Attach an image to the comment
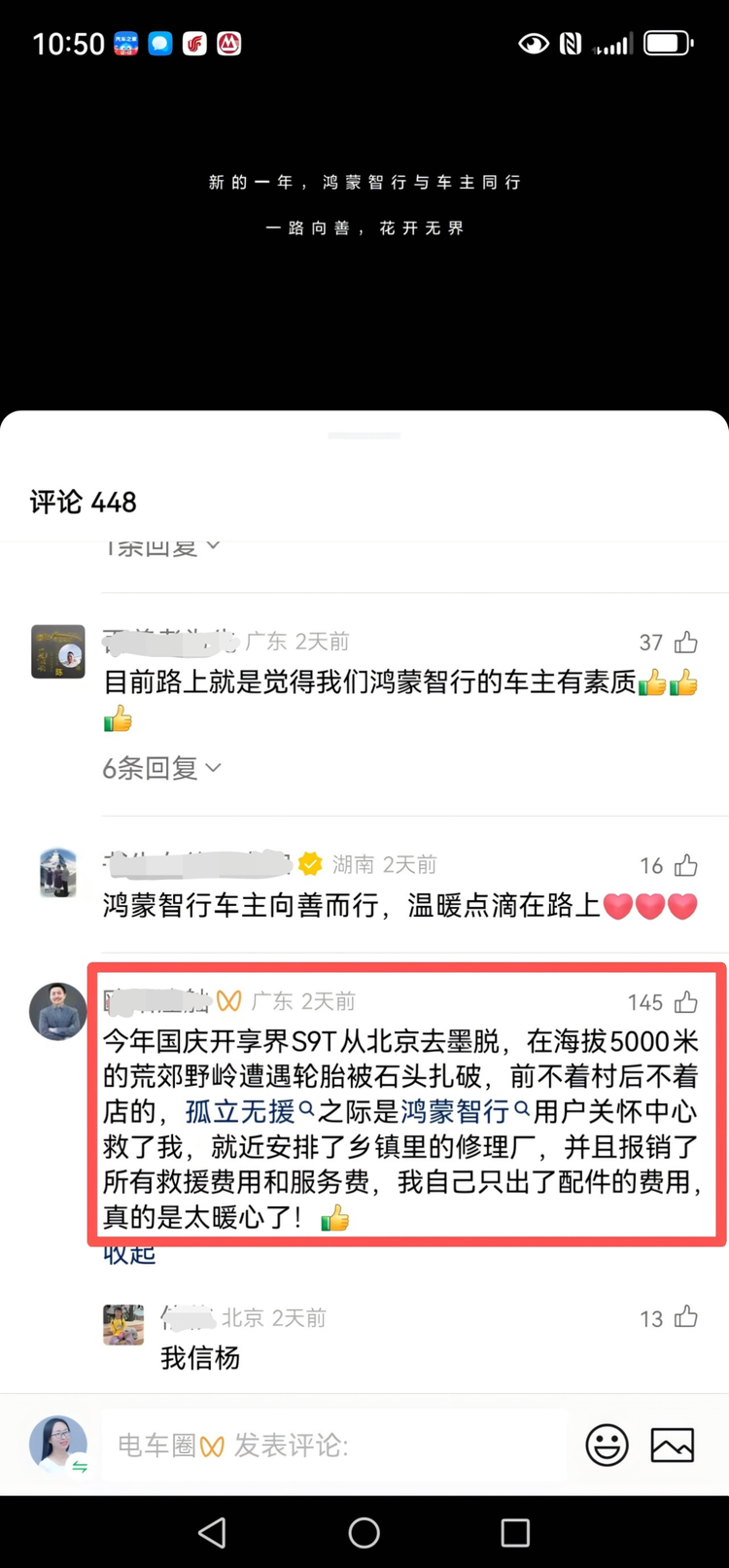This screenshot has height=1568, width=729. click(673, 1446)
